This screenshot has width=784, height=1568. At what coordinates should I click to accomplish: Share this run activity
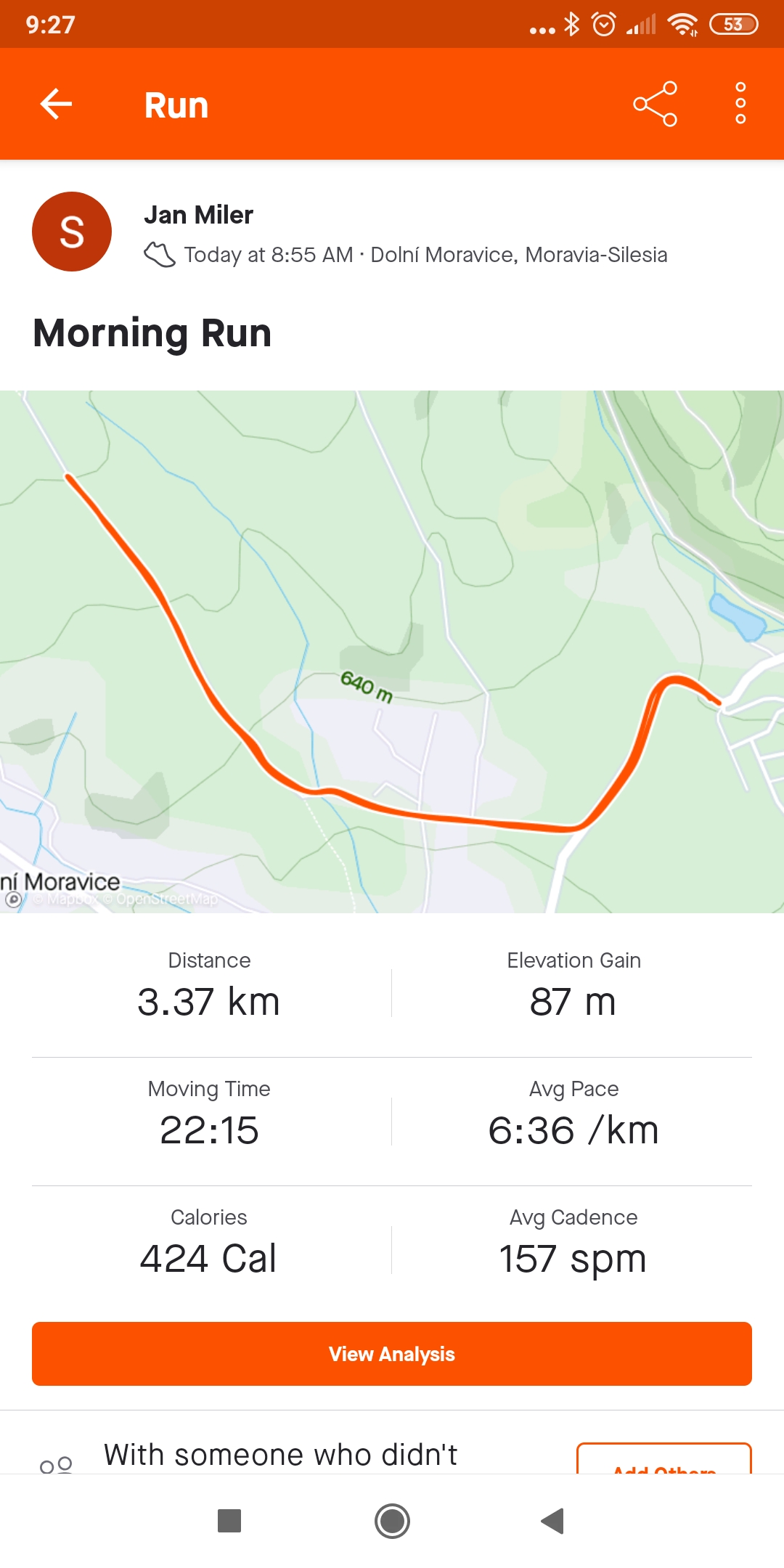(x=655, y=104)
